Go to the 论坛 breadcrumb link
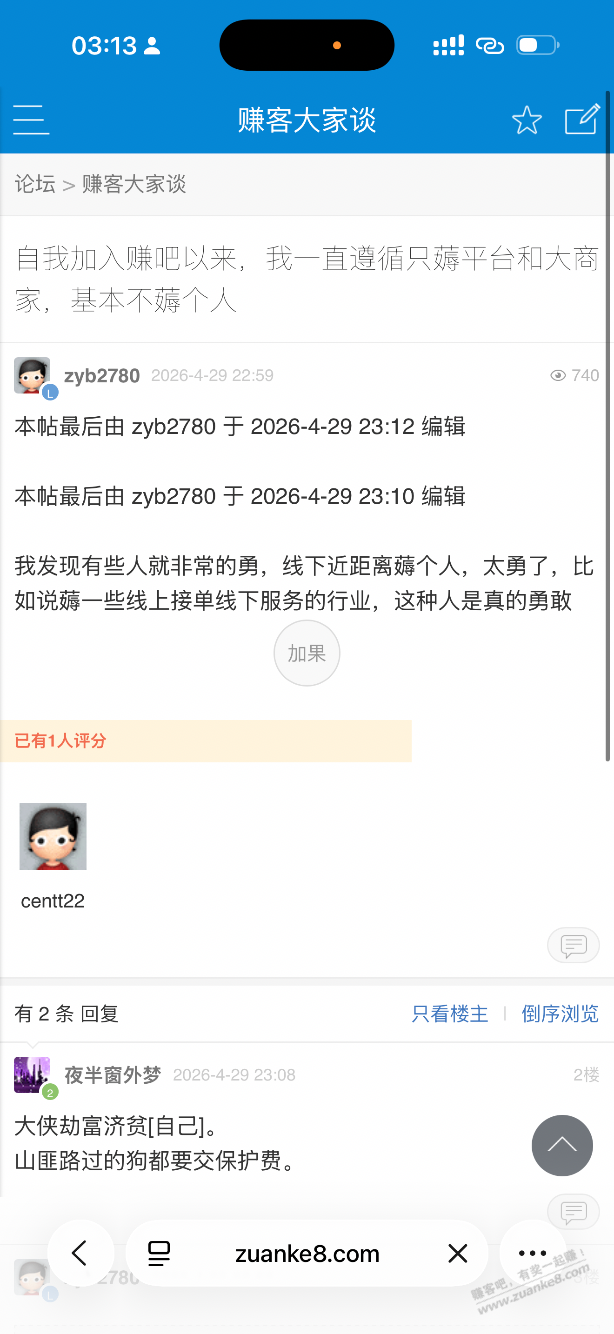 point(35,184)
